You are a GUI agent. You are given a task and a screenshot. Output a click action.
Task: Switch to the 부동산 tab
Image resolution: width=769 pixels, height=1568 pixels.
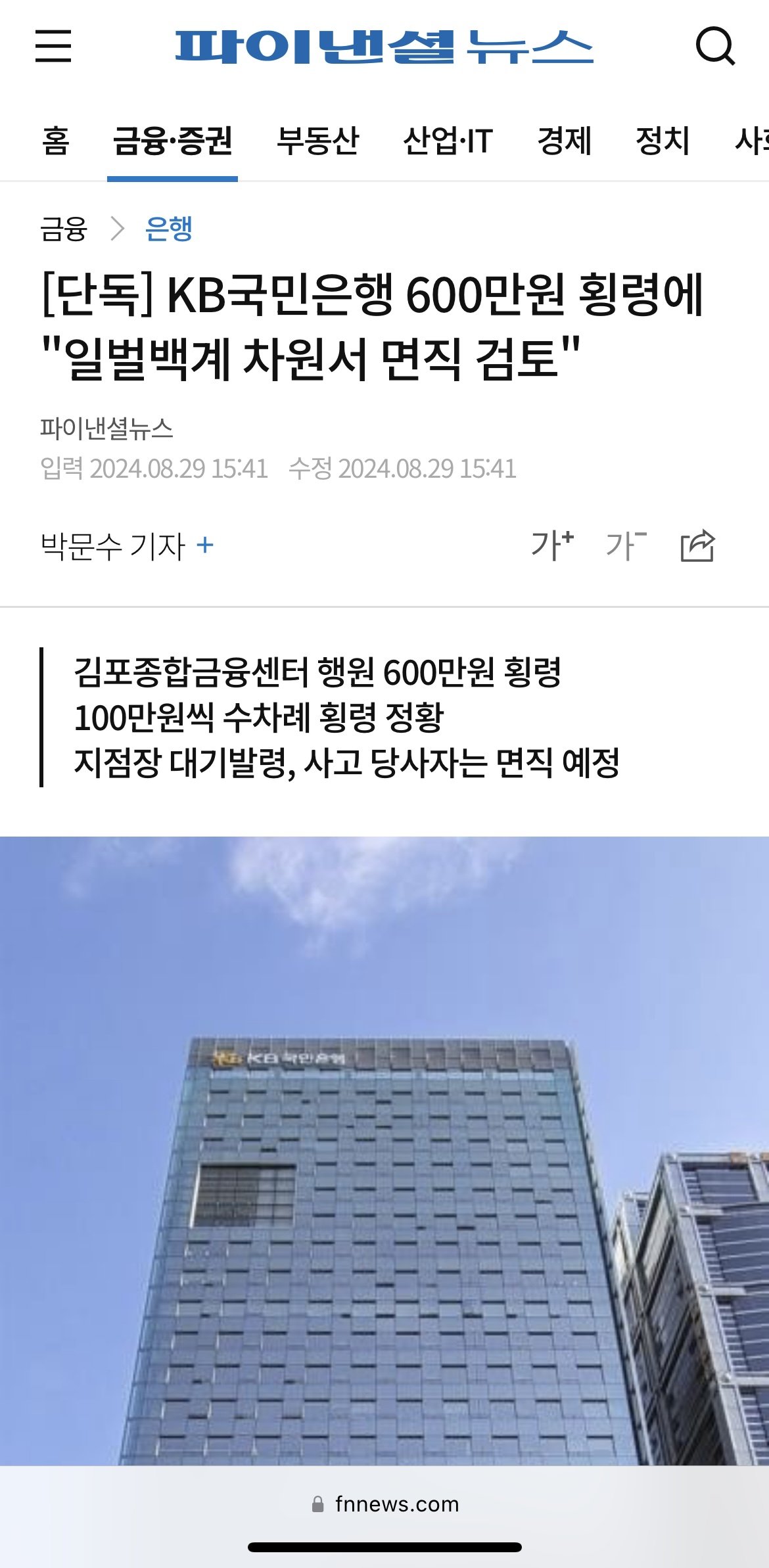(x=317, y=141)
